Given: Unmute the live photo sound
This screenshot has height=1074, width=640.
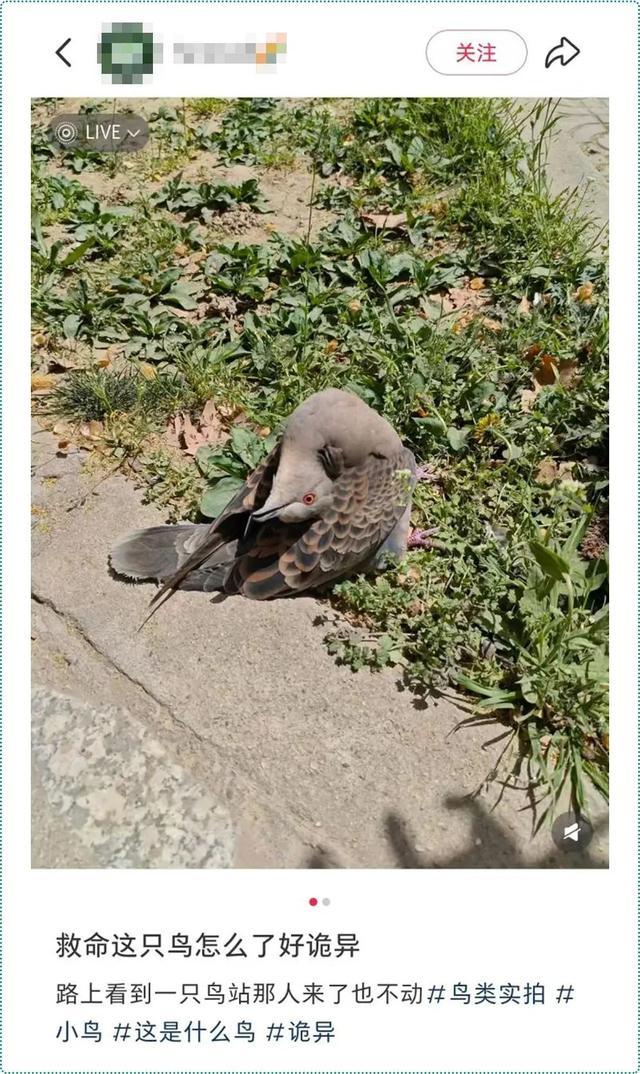Looking at the screenshot, I should point(572,832).
